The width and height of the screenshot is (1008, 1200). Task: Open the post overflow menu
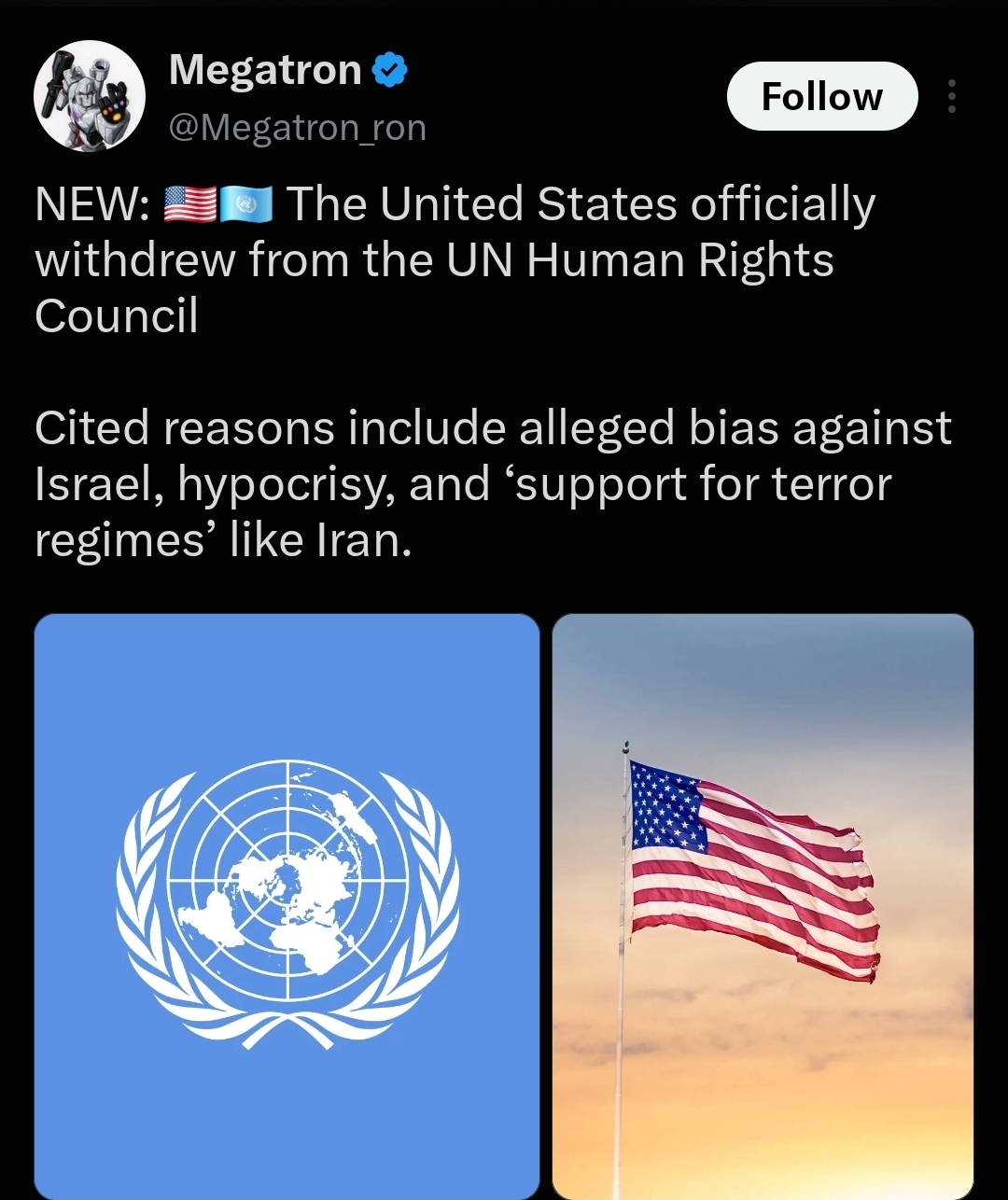tap(951, 96)
